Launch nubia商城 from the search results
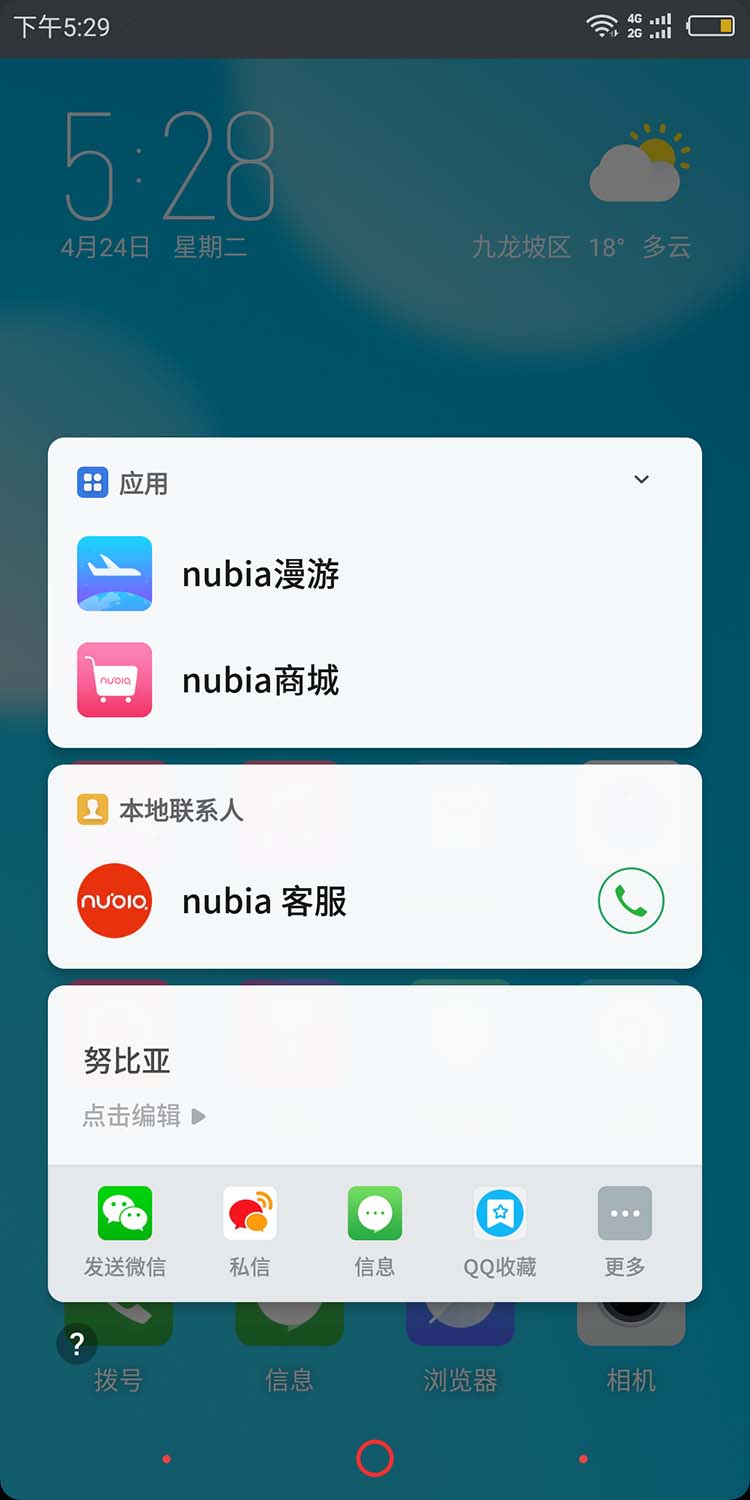 [114, 681]
